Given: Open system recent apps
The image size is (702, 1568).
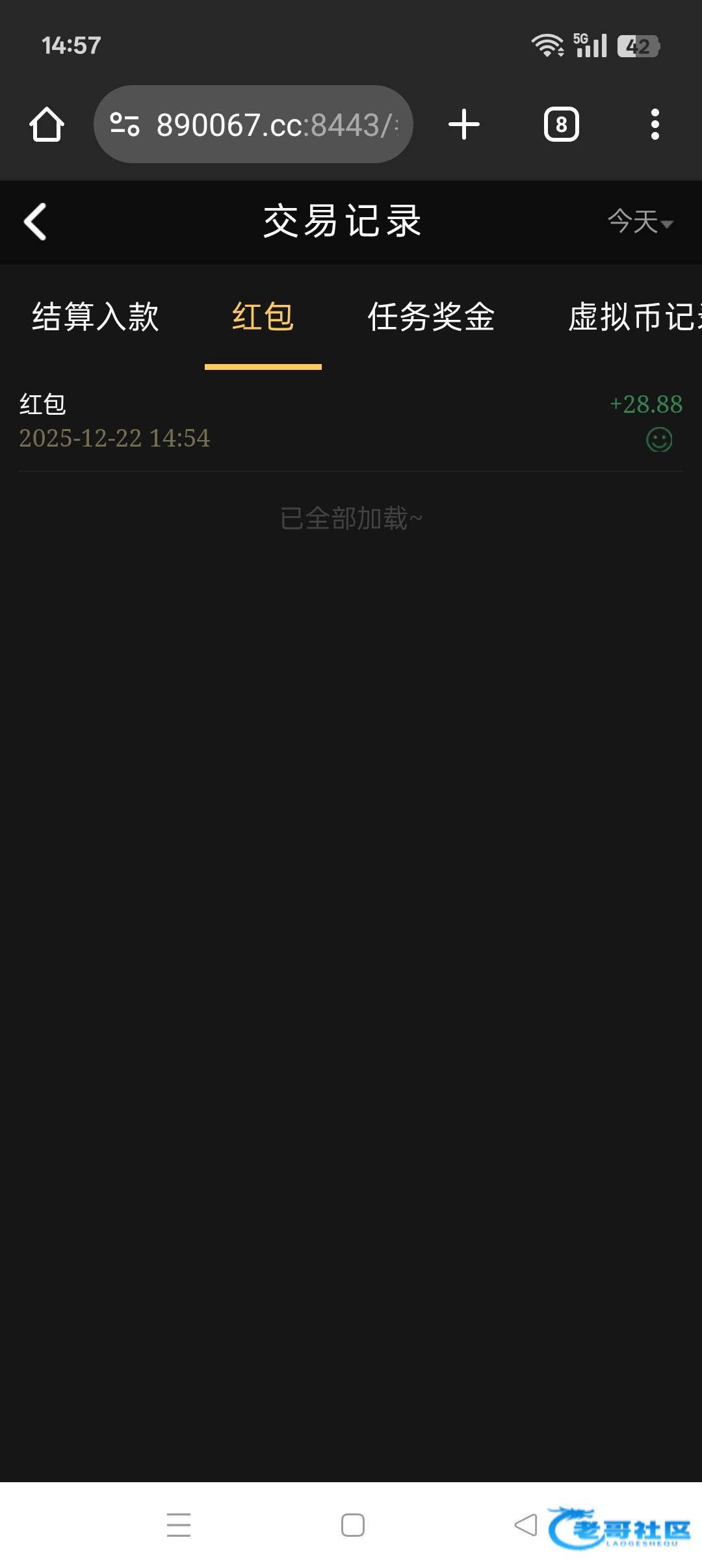Looking at the screenshot, I should point(179,1525).
